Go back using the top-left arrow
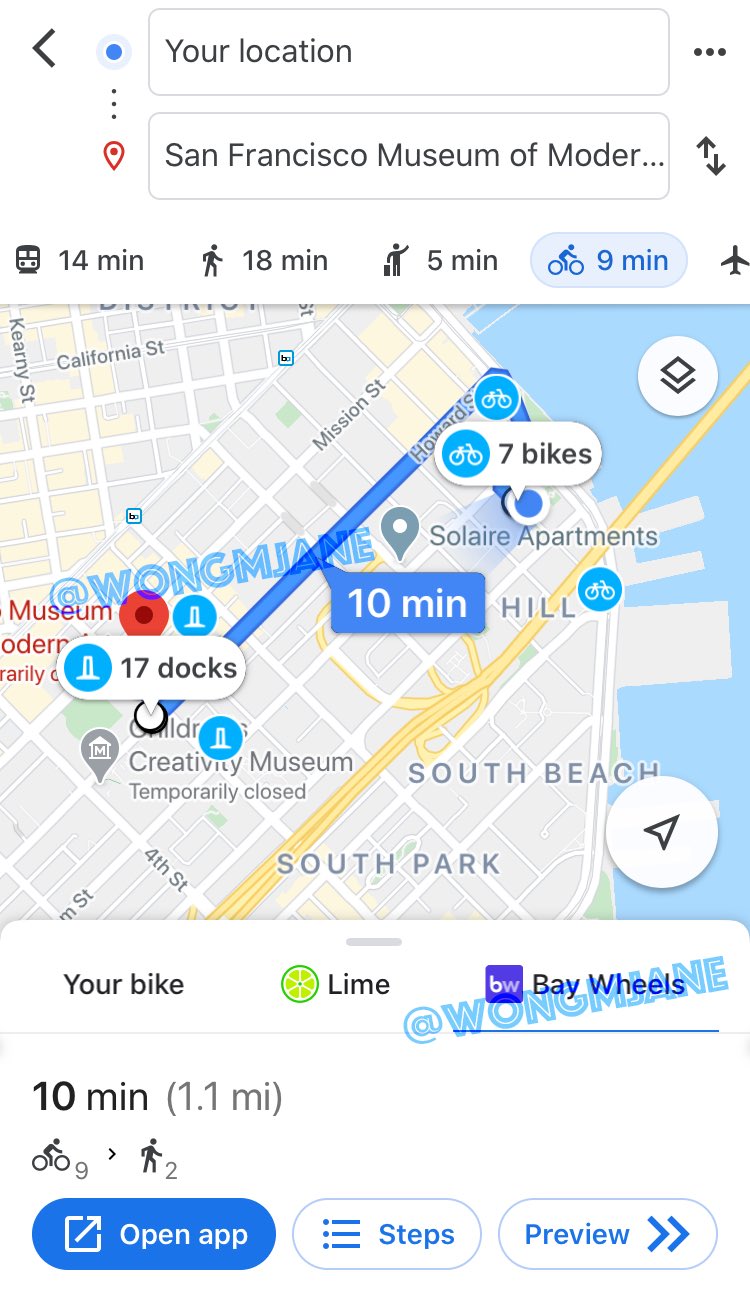 click(44, 49)
